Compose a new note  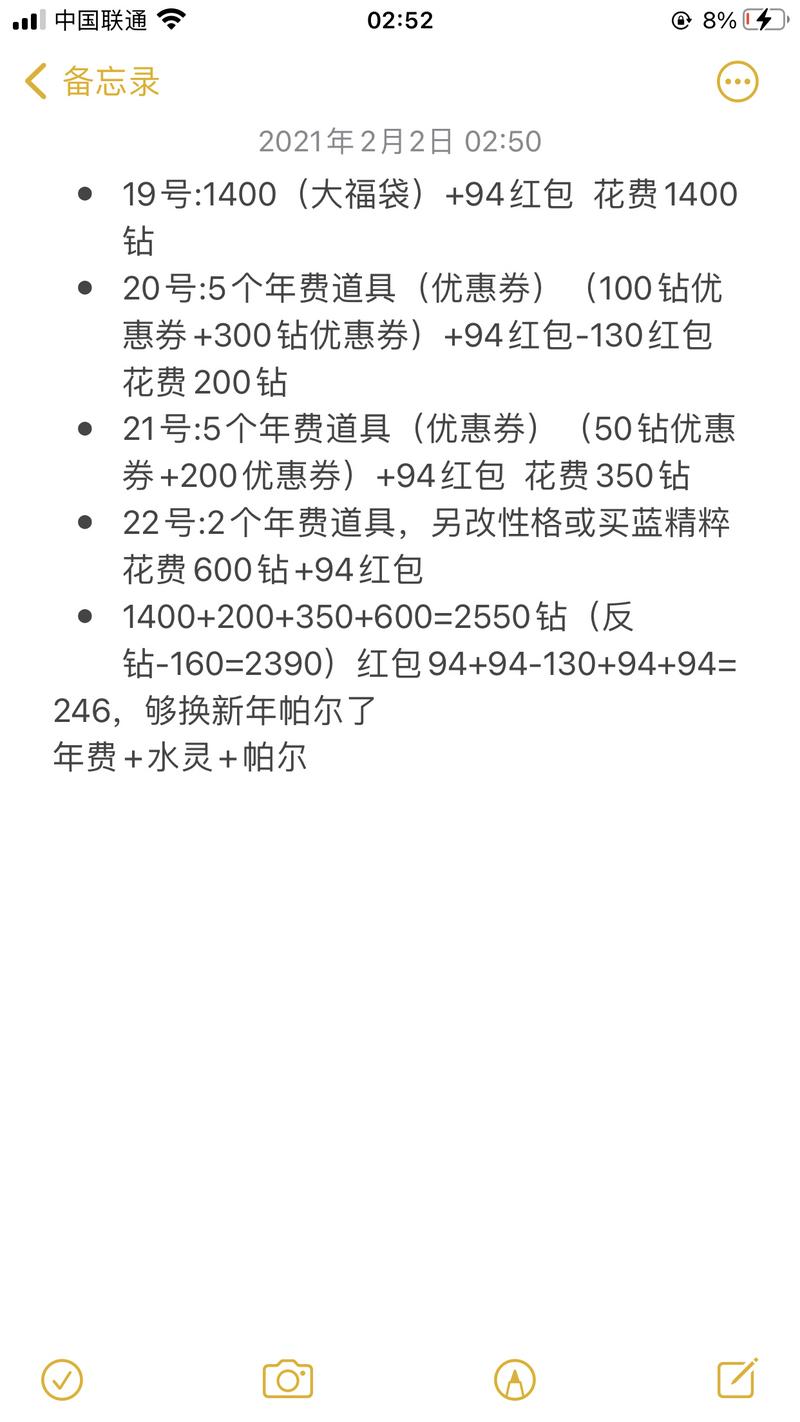coord(738,1378)
